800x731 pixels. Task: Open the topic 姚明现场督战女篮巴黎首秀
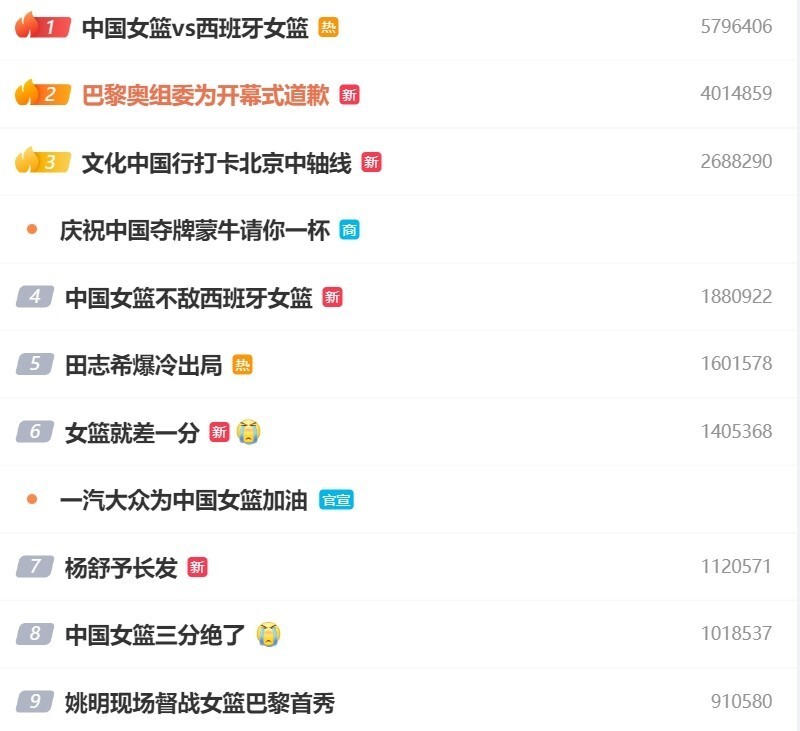pyautogui.click(x=199, y=703)
